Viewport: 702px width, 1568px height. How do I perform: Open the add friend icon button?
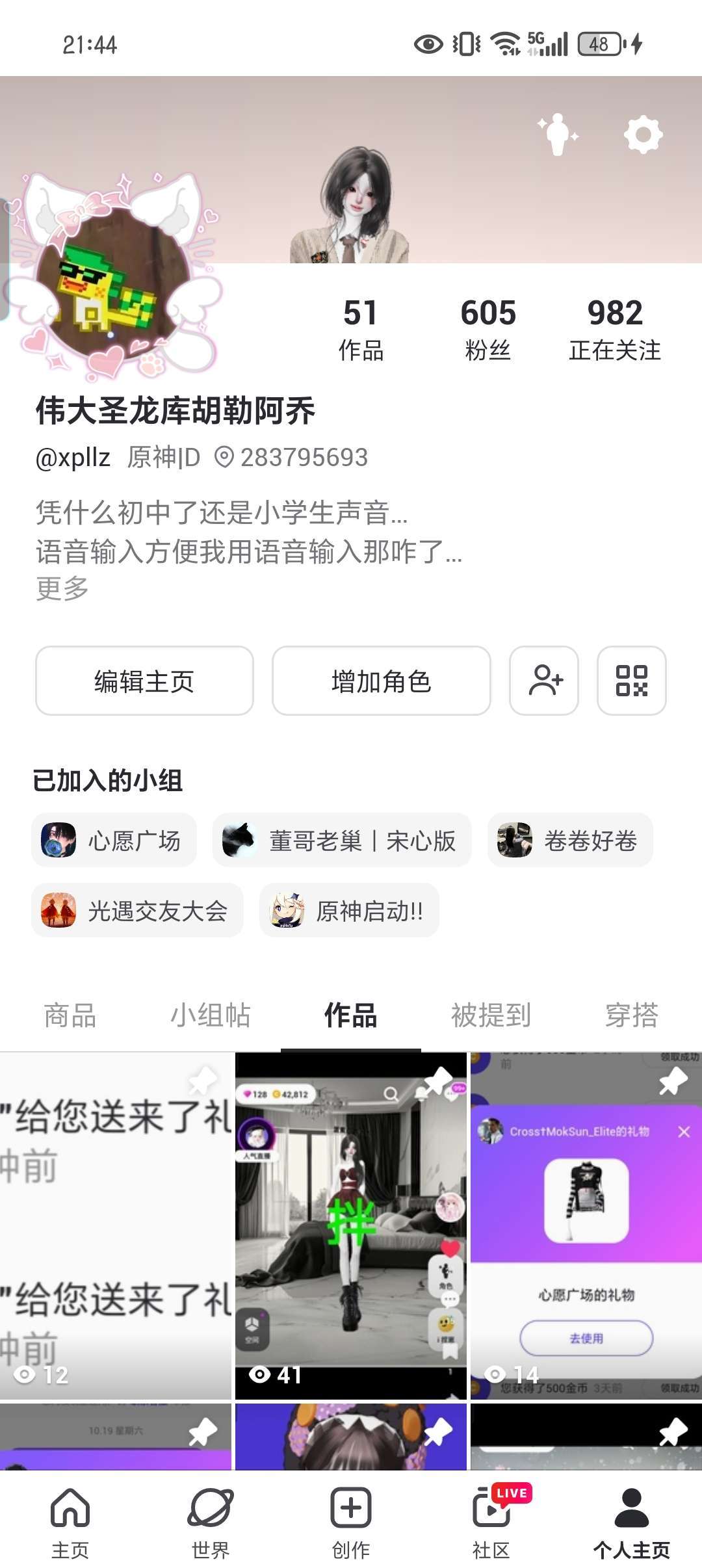tap(544, 681)
